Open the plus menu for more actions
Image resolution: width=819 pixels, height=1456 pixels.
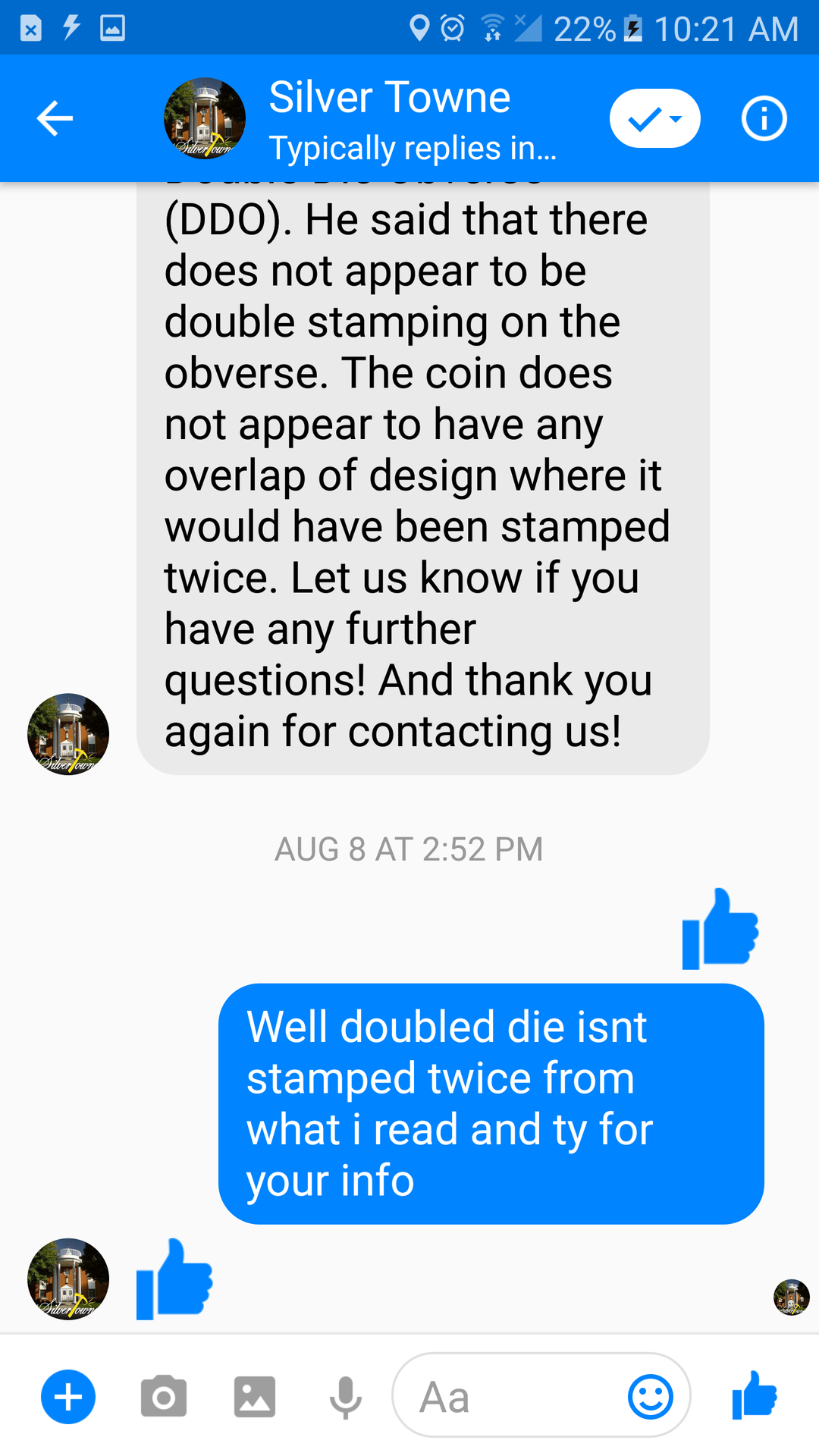pos(68,1397)
